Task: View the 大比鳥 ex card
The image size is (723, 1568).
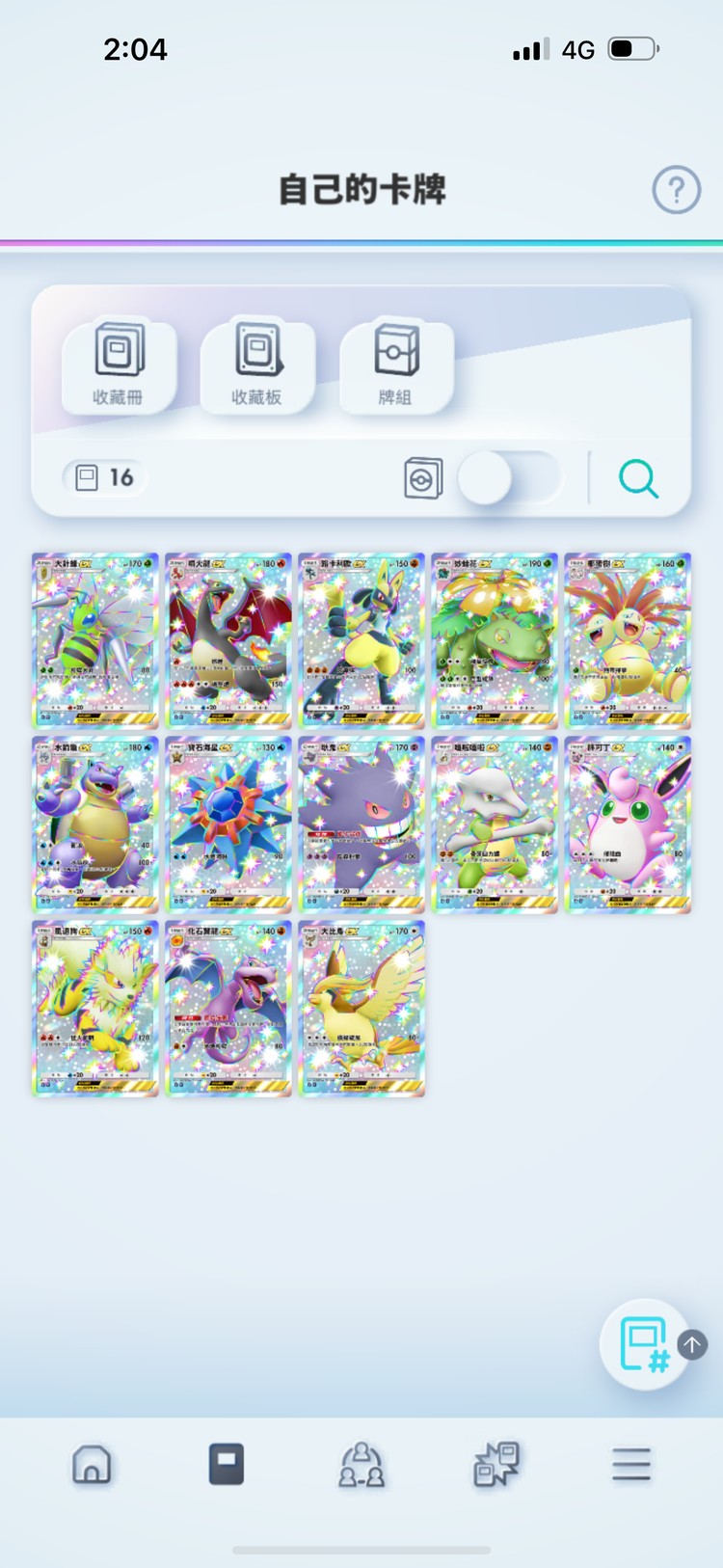Action: tap(361, 1009)
